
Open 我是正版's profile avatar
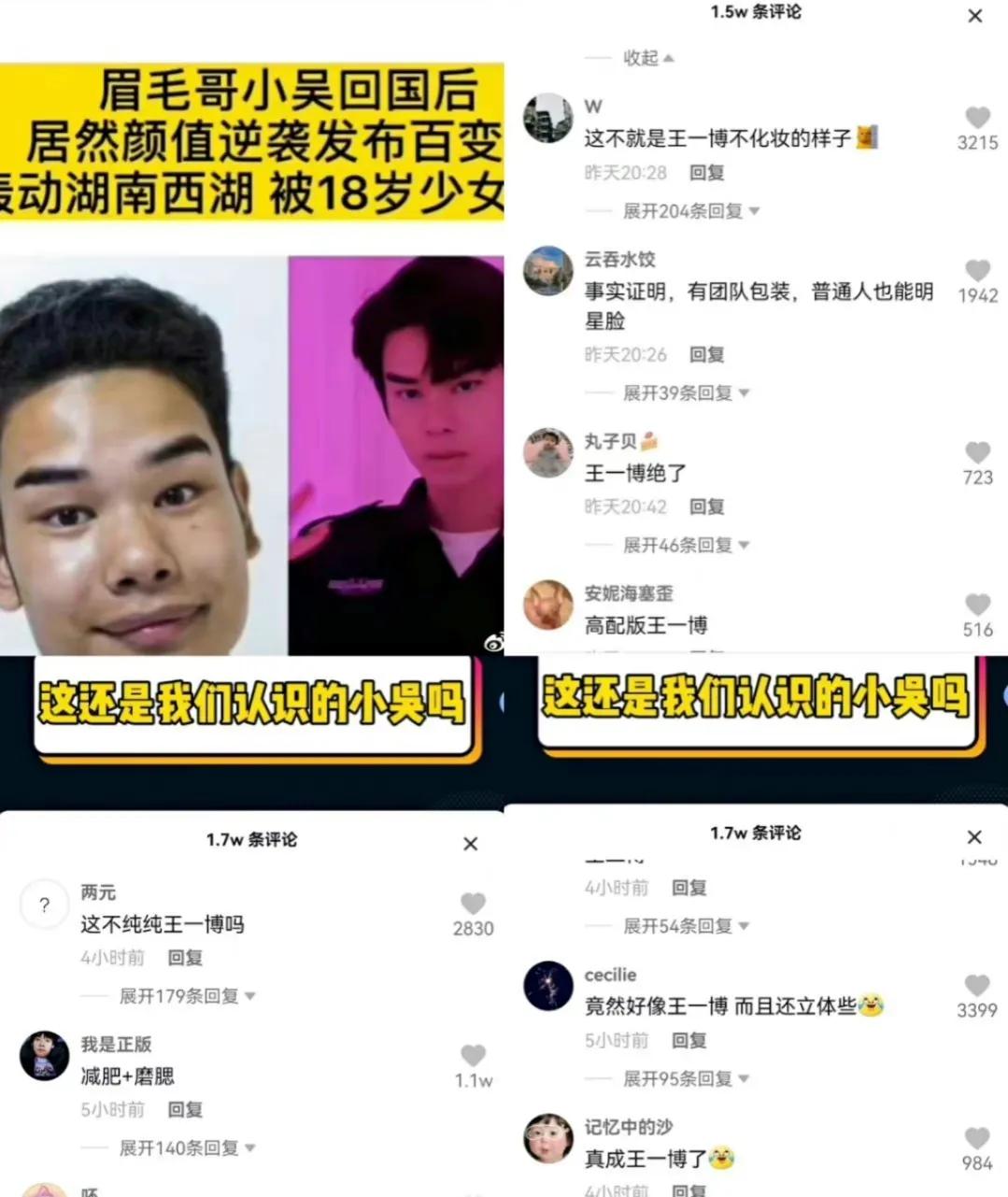44,1056
